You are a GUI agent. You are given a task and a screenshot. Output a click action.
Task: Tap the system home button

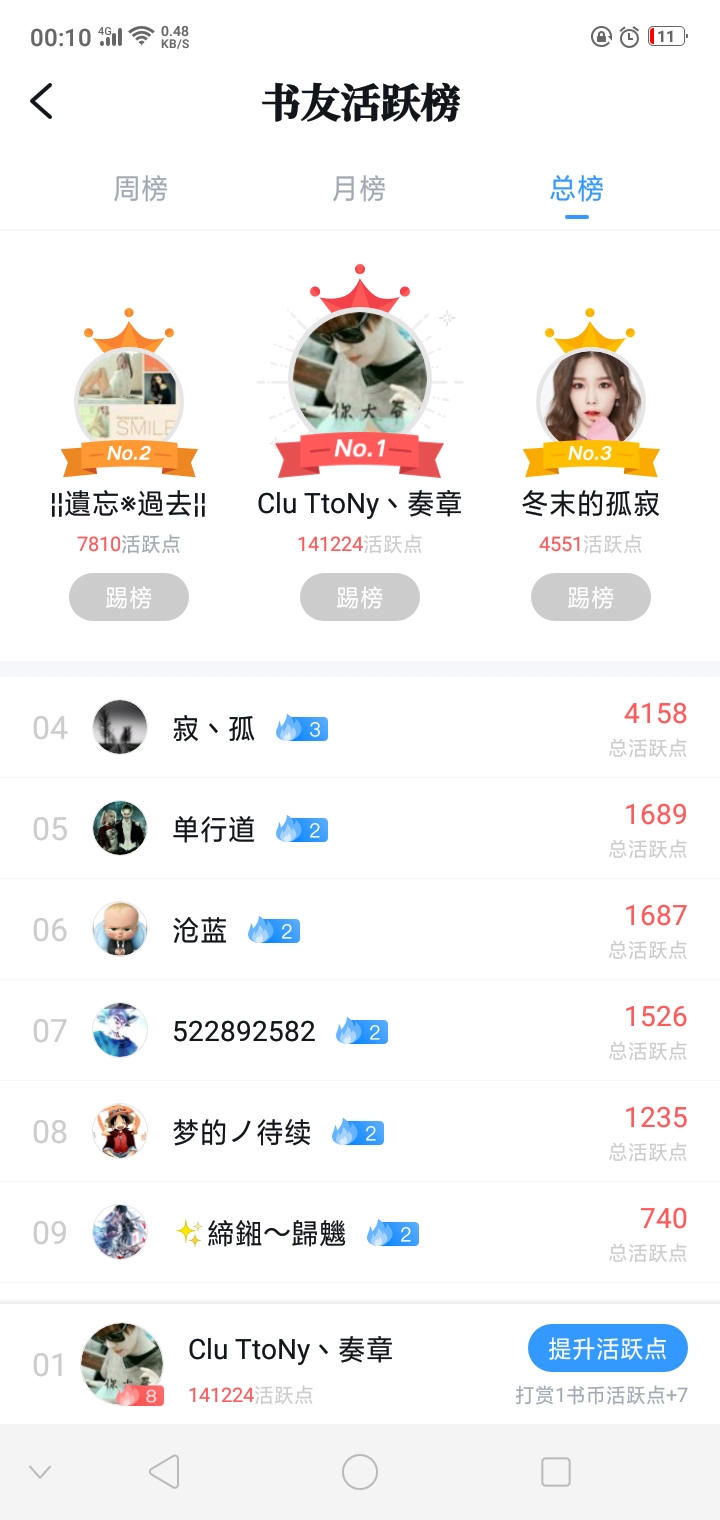point(360,1471)
